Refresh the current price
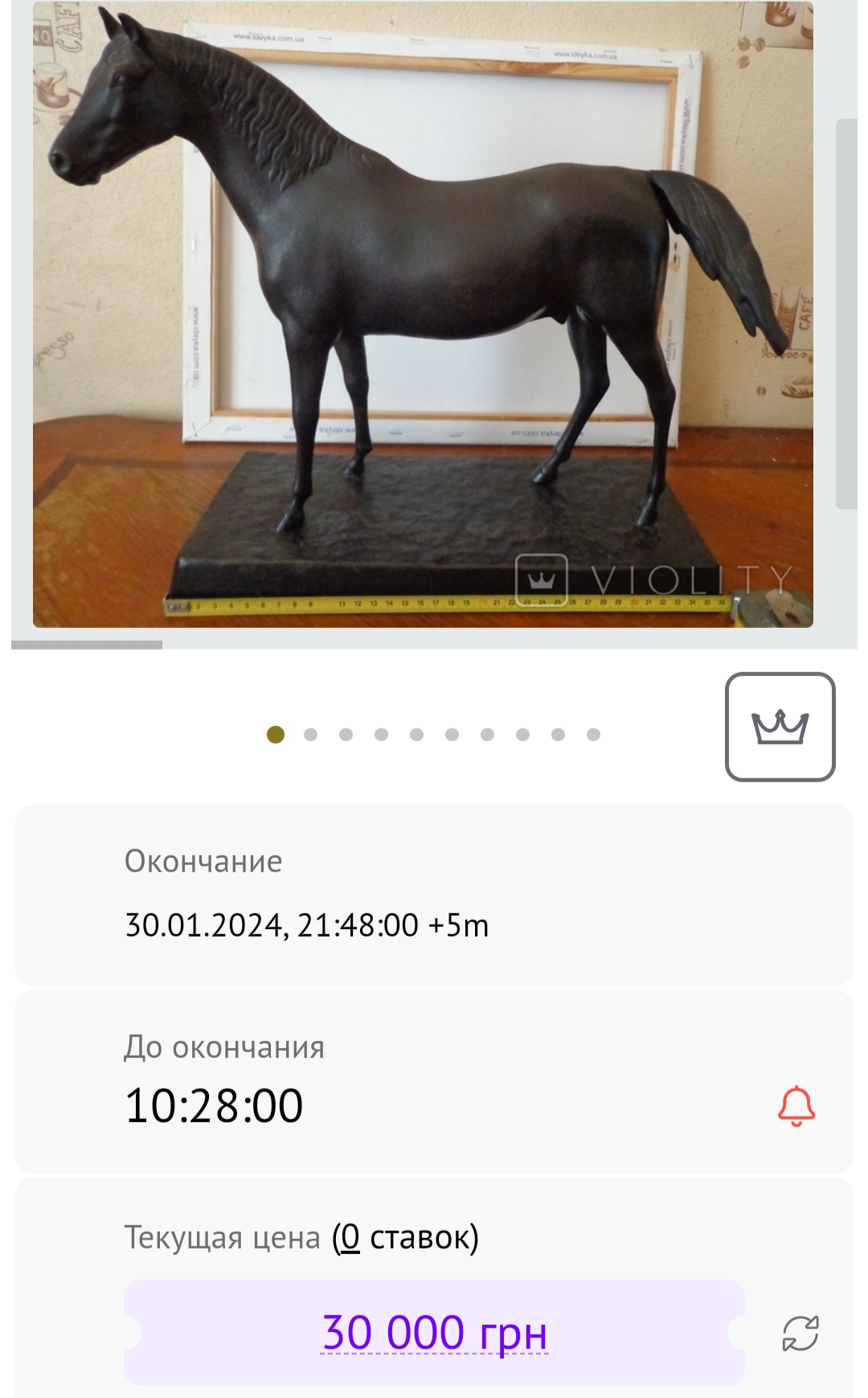 tap(800, 1333)
